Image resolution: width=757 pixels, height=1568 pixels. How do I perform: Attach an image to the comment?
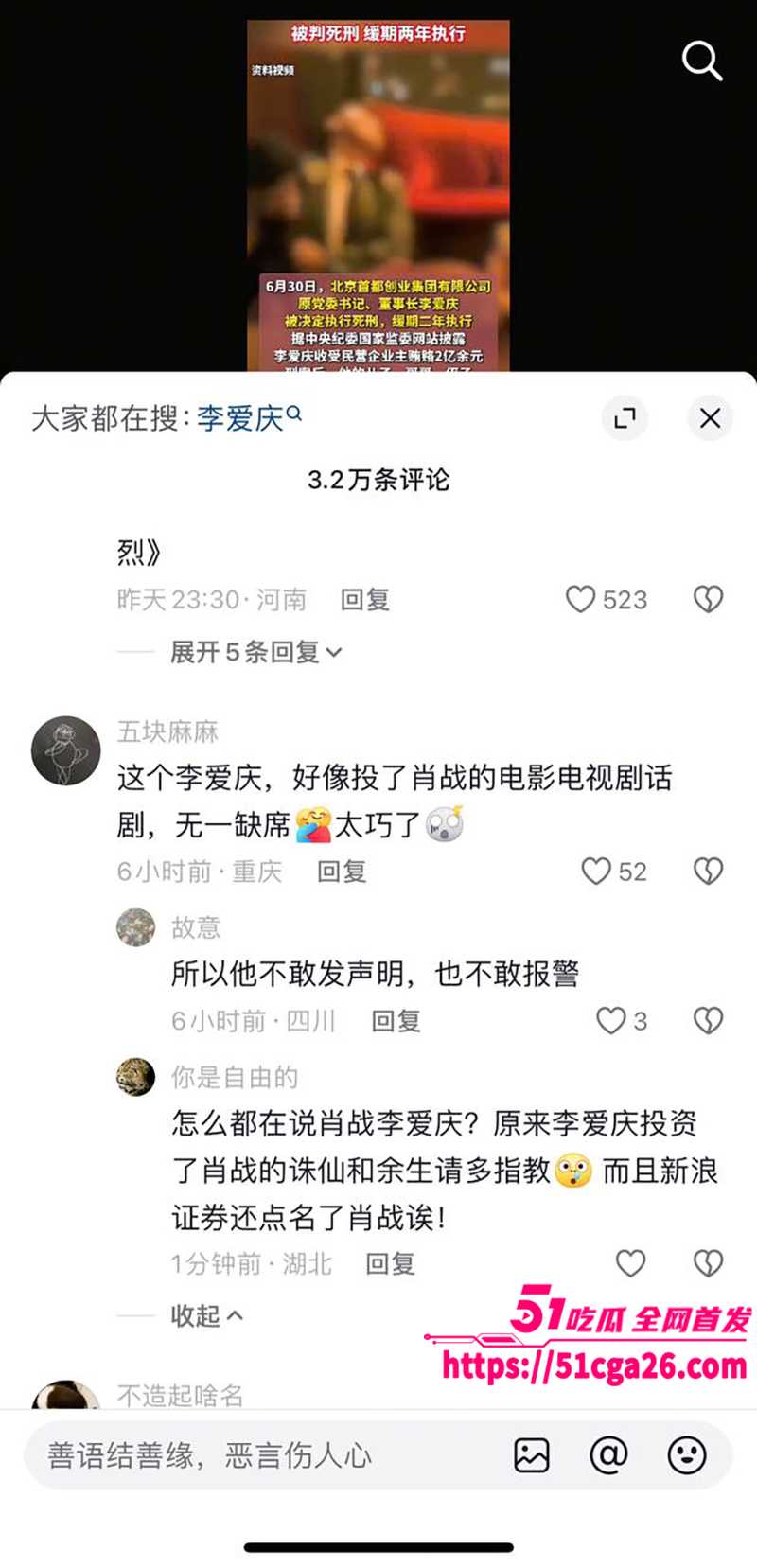click(532, 1455)
